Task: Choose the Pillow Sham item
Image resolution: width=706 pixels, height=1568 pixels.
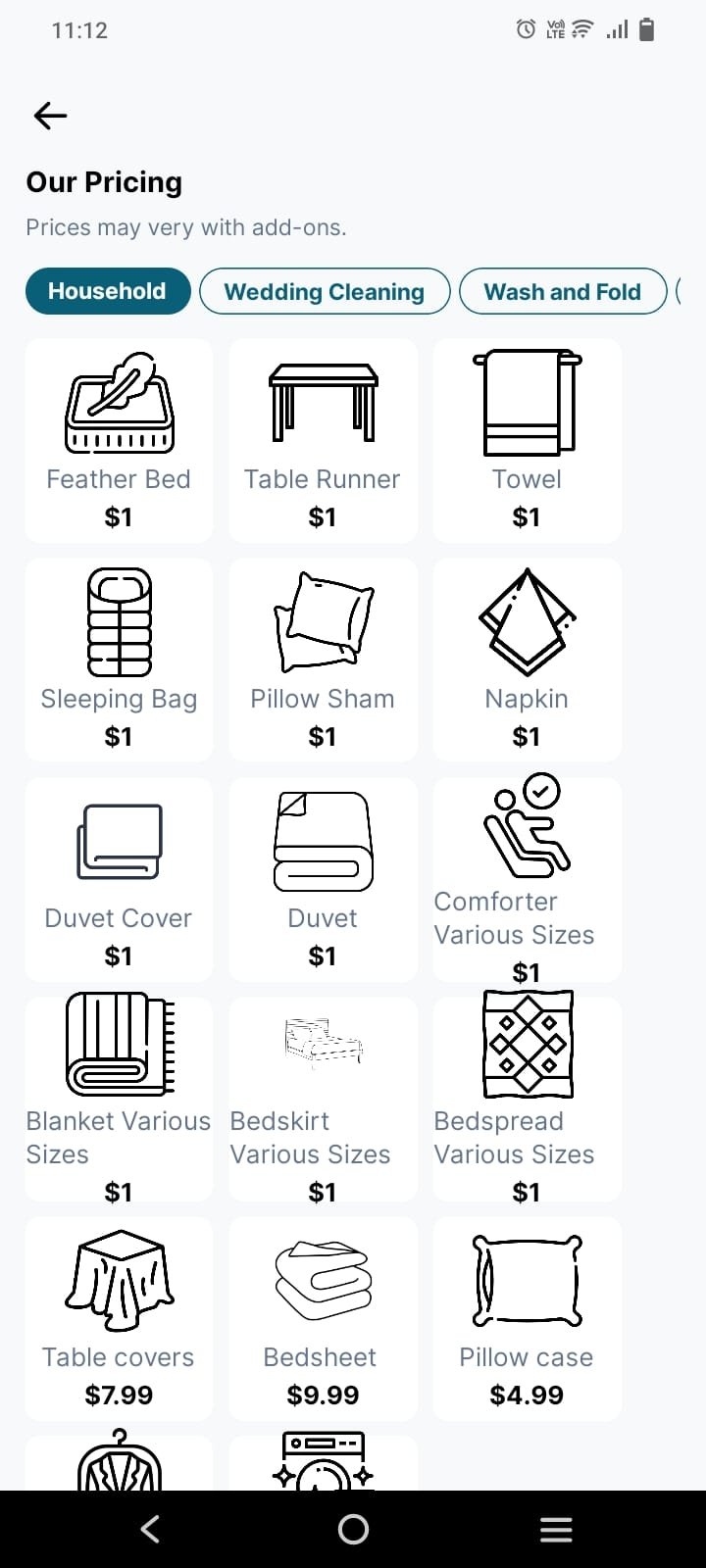Action: (323, 660)
